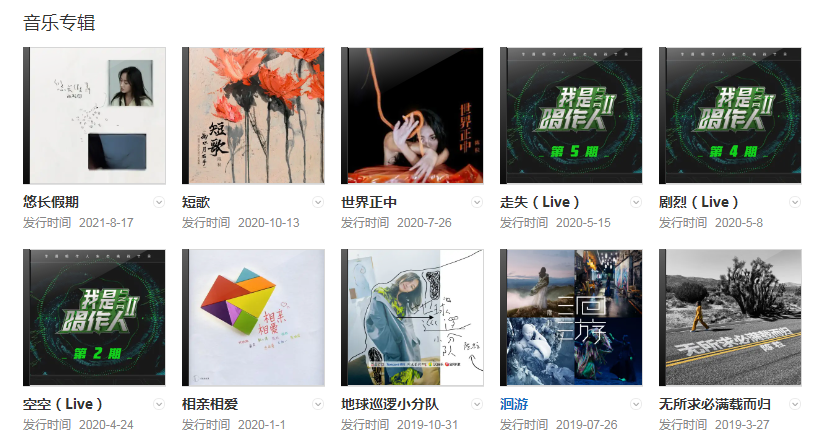Open the 洄游 album cover
The height and width of the screenshot is (445, 824).
[x=571, y=317]
